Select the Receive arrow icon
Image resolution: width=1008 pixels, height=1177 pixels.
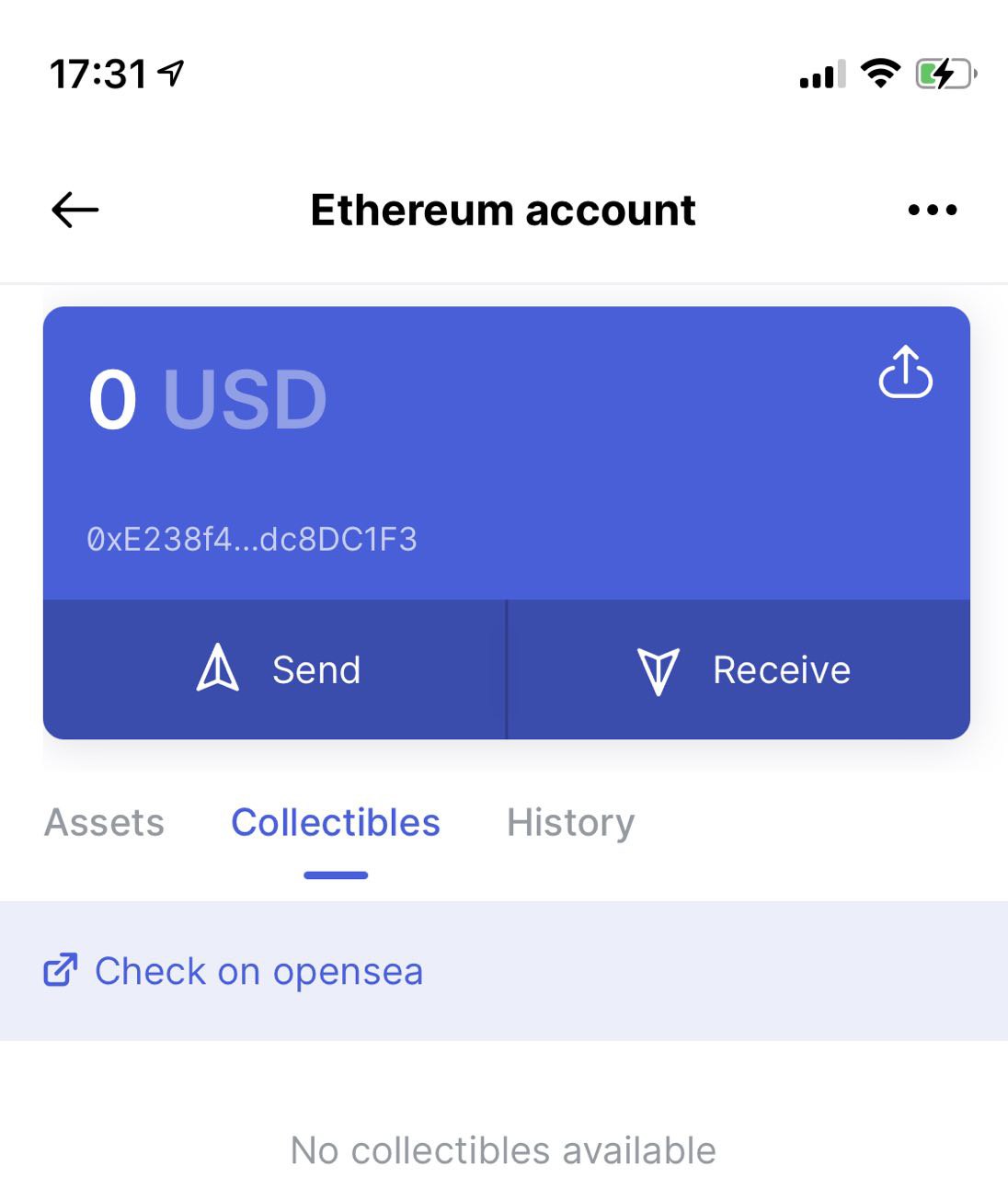(x=659, y=668)
